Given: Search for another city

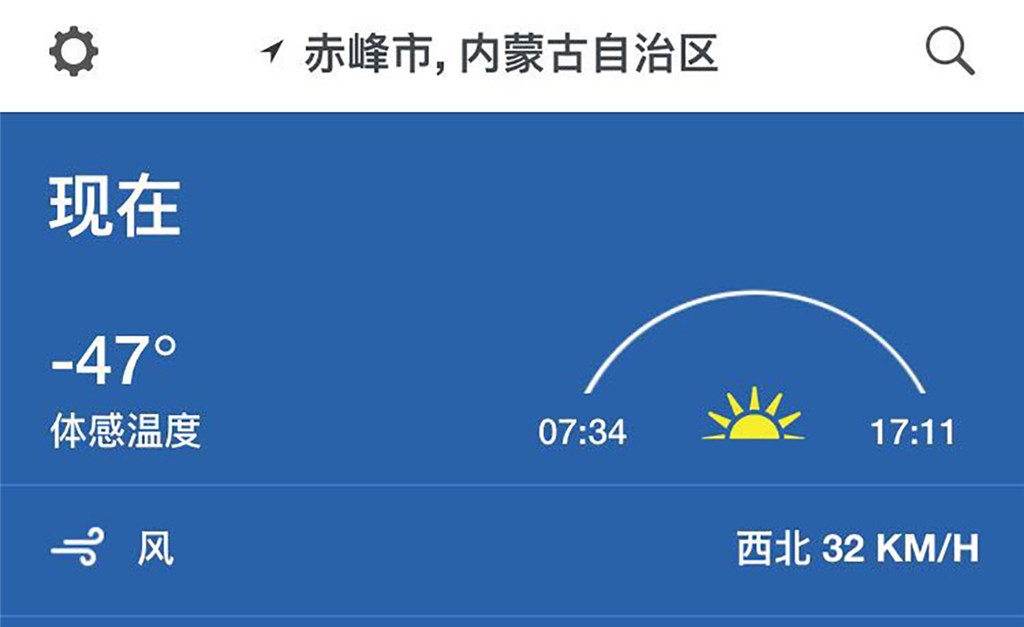Looking at the screenshot, I should 949,52.
